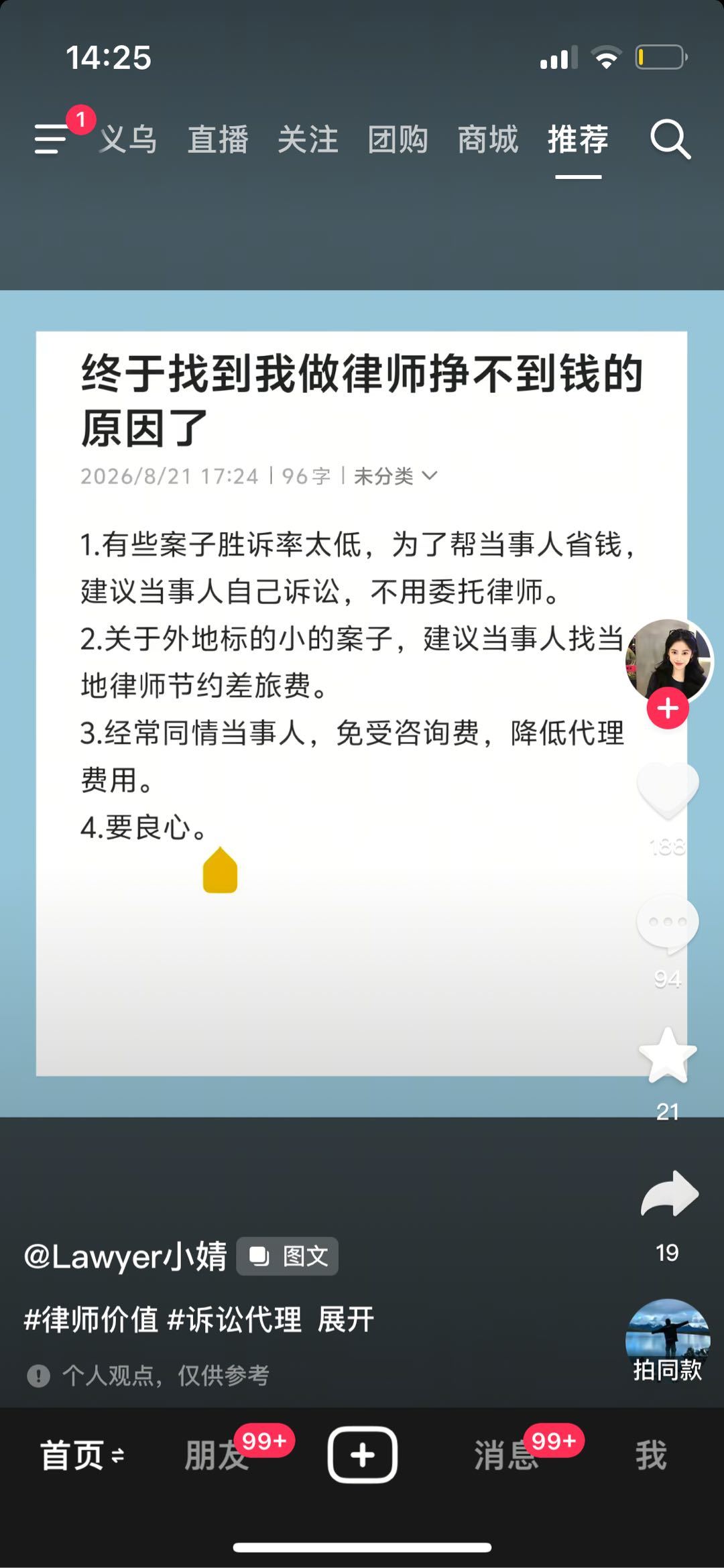Go to the 商城 tab
The width and height of the screenshot is (724, 1568).
(488, 139)
